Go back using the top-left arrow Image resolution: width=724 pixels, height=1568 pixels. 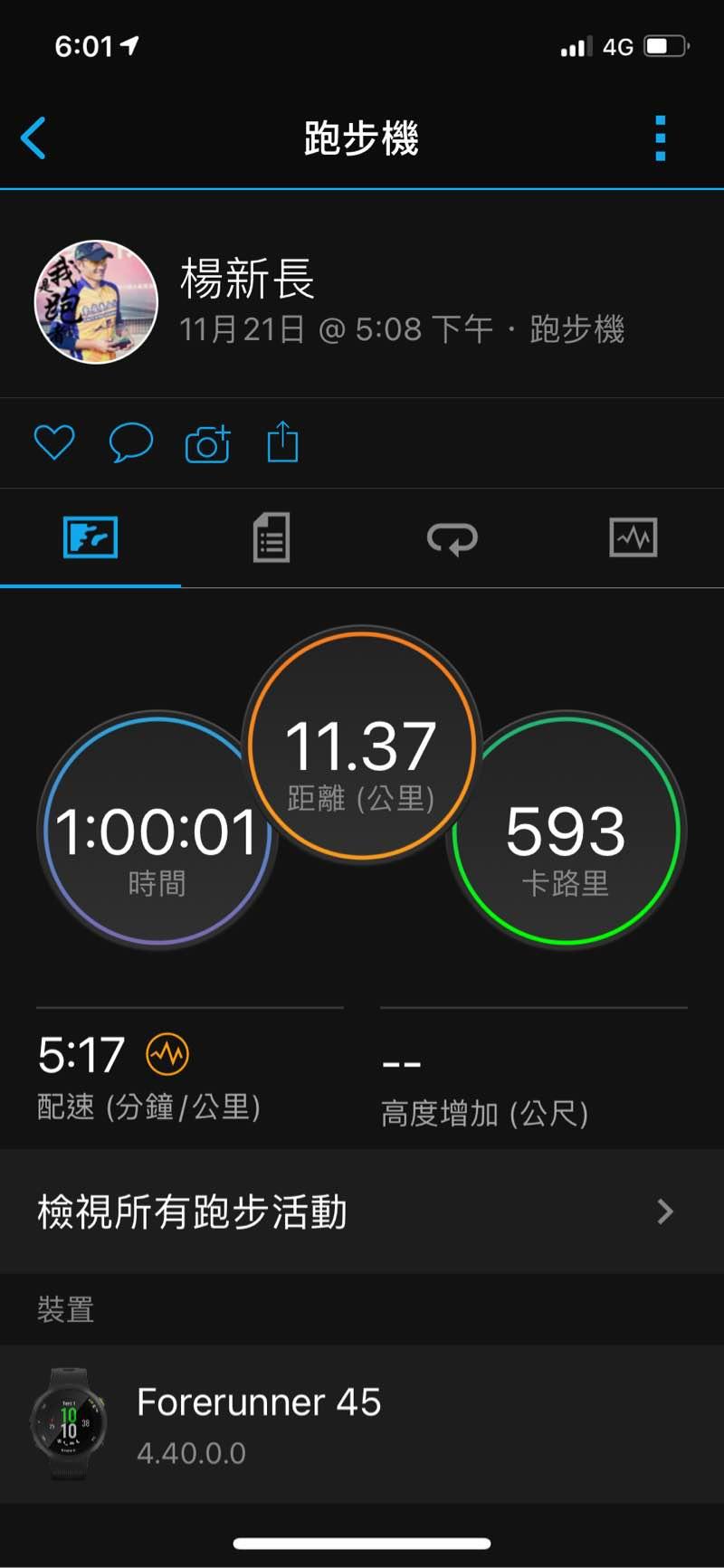(x=33, y=138)
